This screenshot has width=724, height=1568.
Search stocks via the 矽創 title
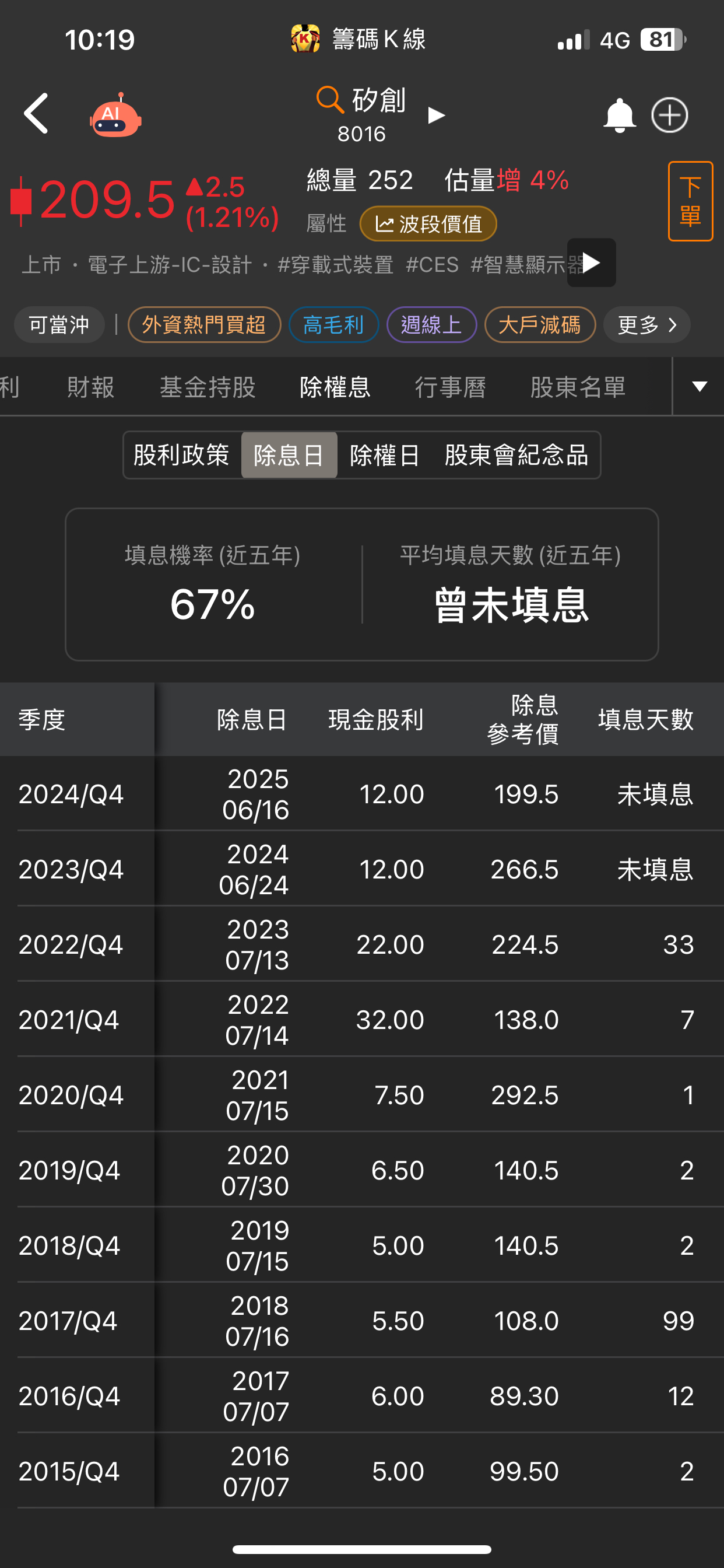pyautogui.click(x=362, y=114)
